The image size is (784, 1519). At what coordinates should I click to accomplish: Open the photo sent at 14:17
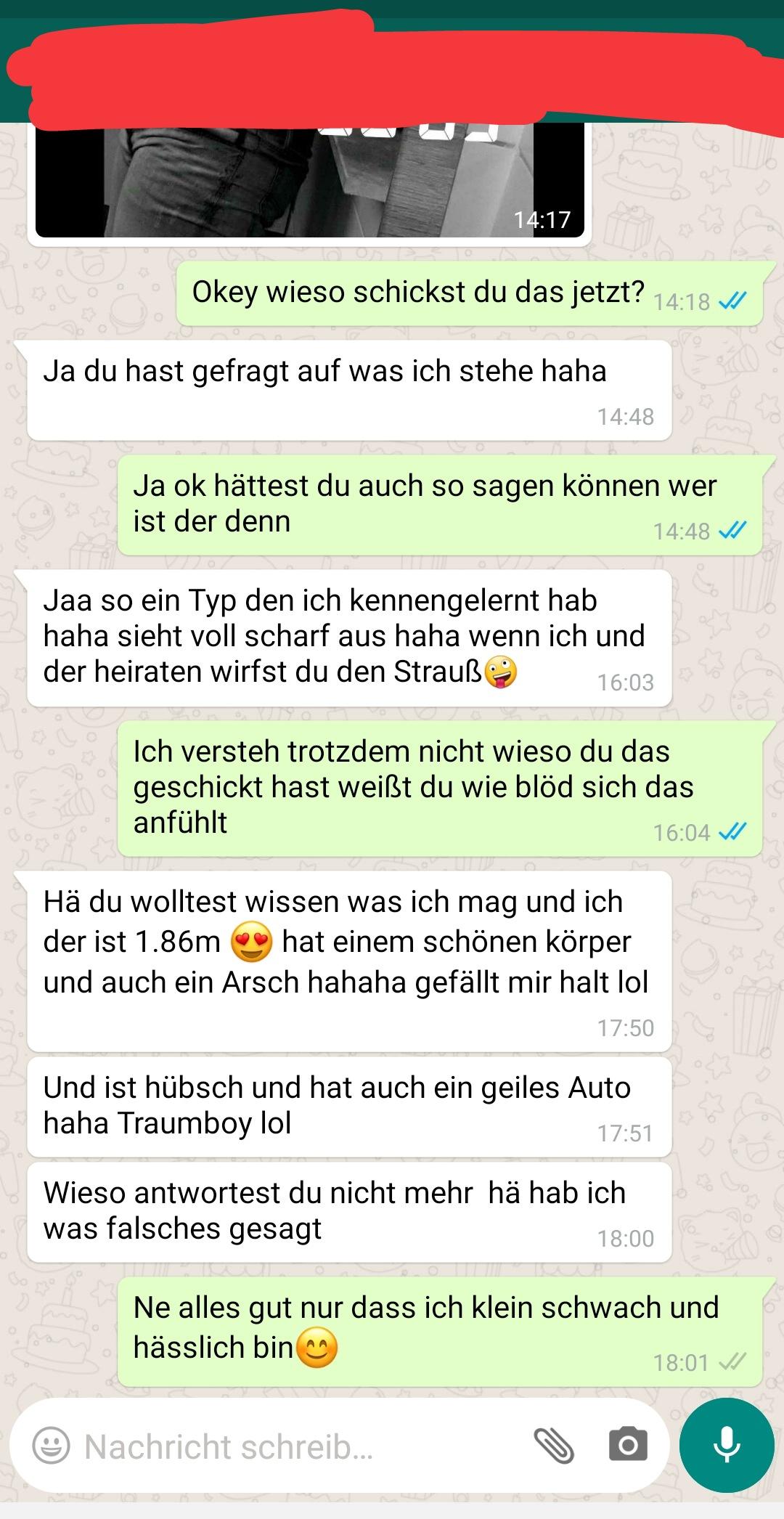[309, 182]
